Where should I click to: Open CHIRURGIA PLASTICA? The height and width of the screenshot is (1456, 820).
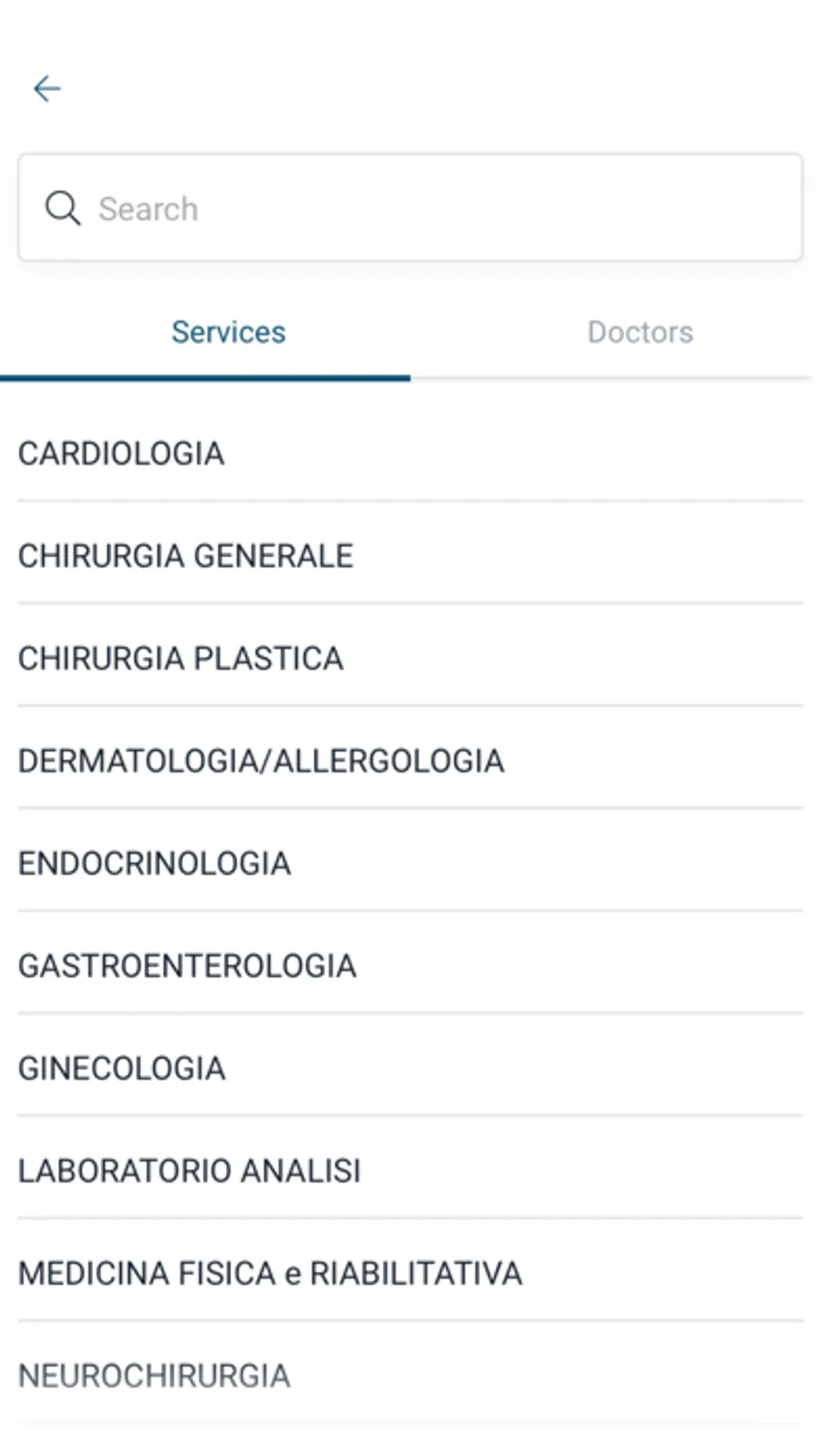tap(180, 659)
